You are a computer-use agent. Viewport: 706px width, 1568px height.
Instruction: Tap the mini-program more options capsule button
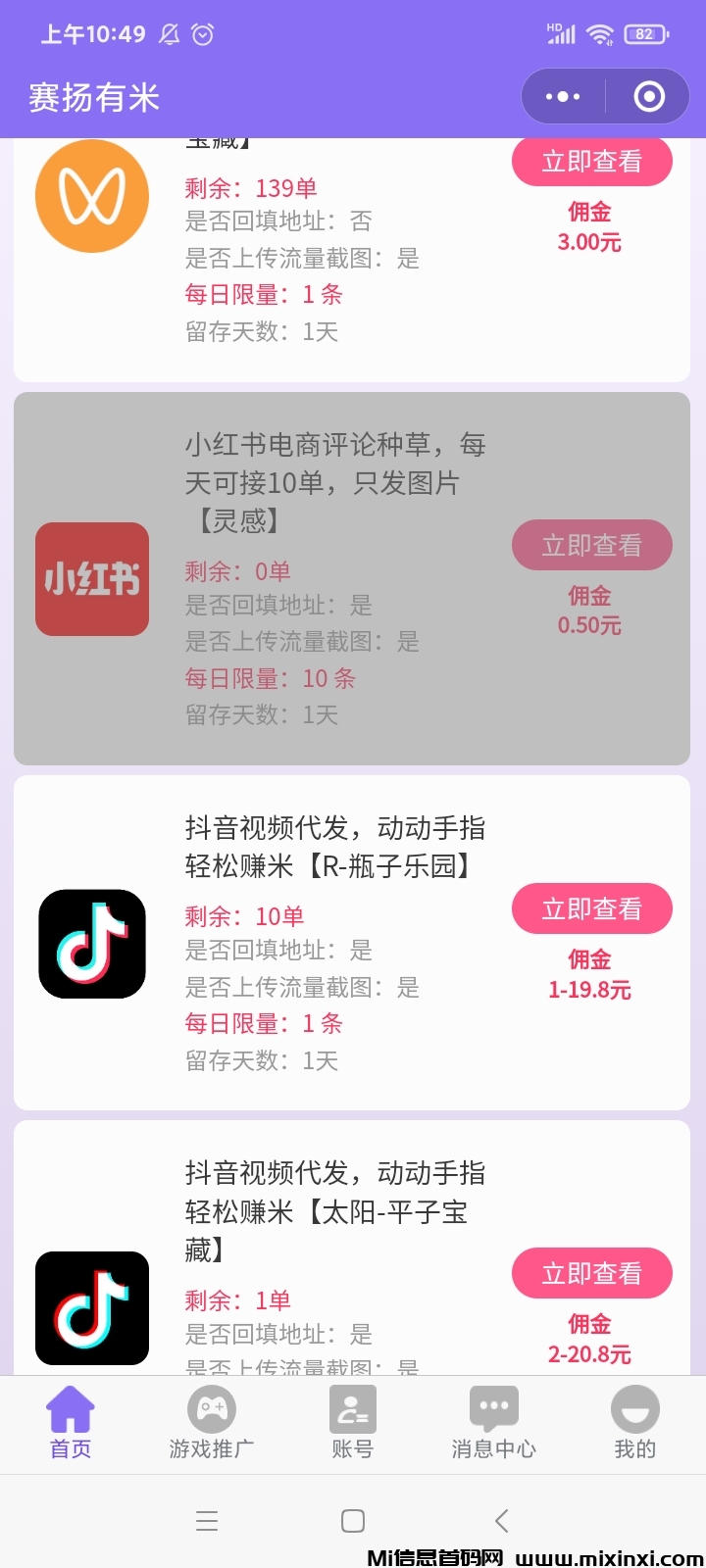561,96
